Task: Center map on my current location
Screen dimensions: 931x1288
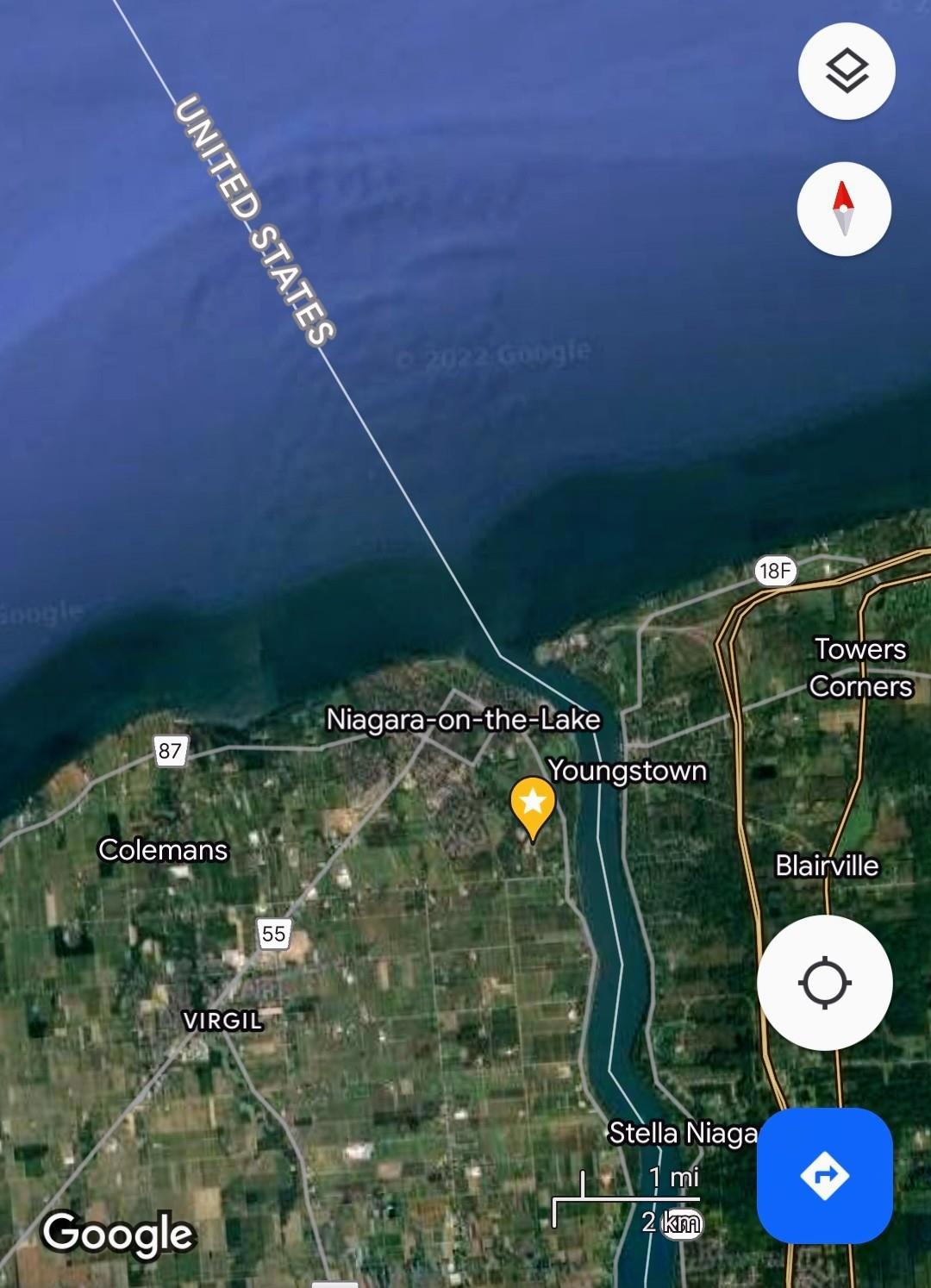Action: (x=825, y=983)
